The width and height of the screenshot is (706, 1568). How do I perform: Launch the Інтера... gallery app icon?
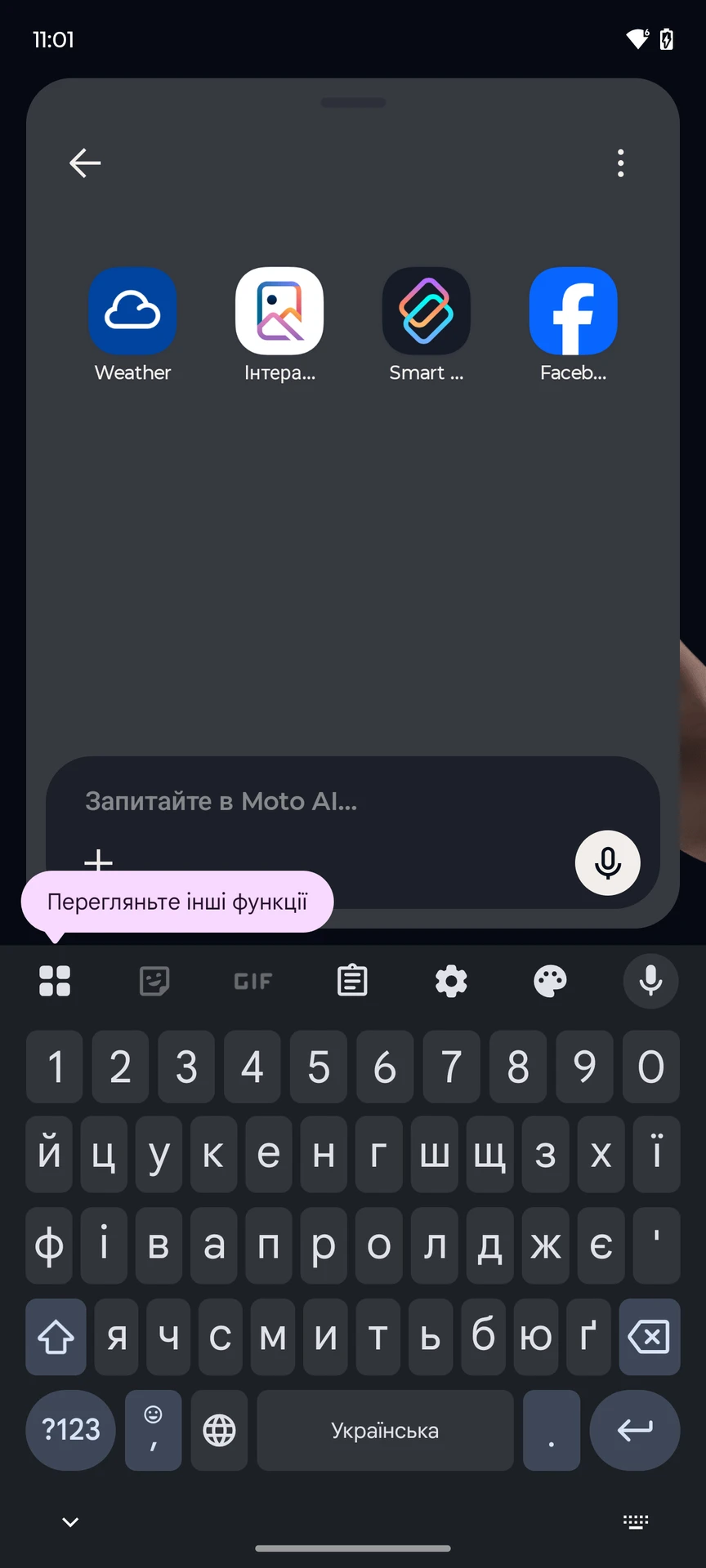click(279, 312)
